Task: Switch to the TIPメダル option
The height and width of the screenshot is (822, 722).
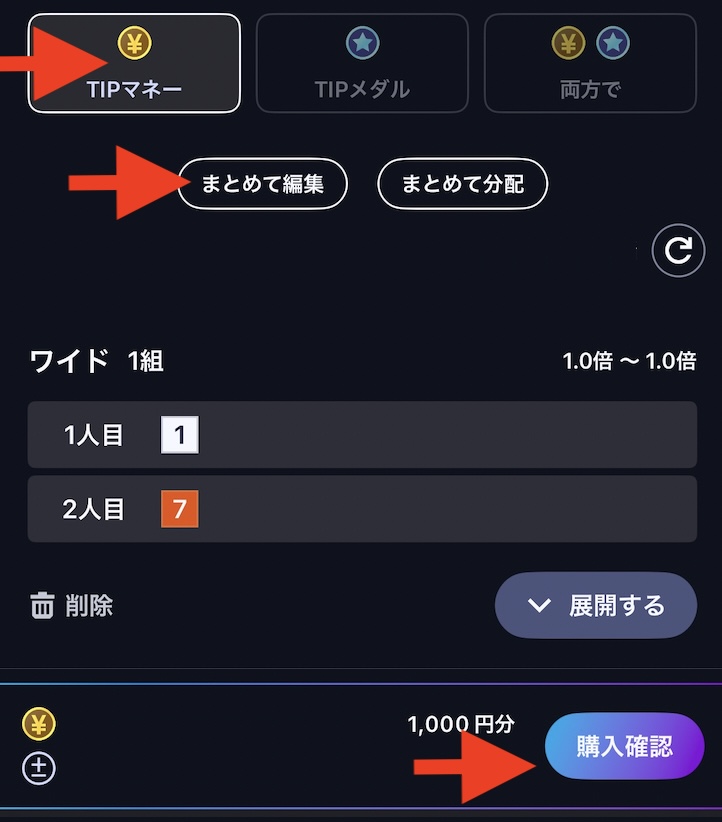Action: (x=362, y=64)
